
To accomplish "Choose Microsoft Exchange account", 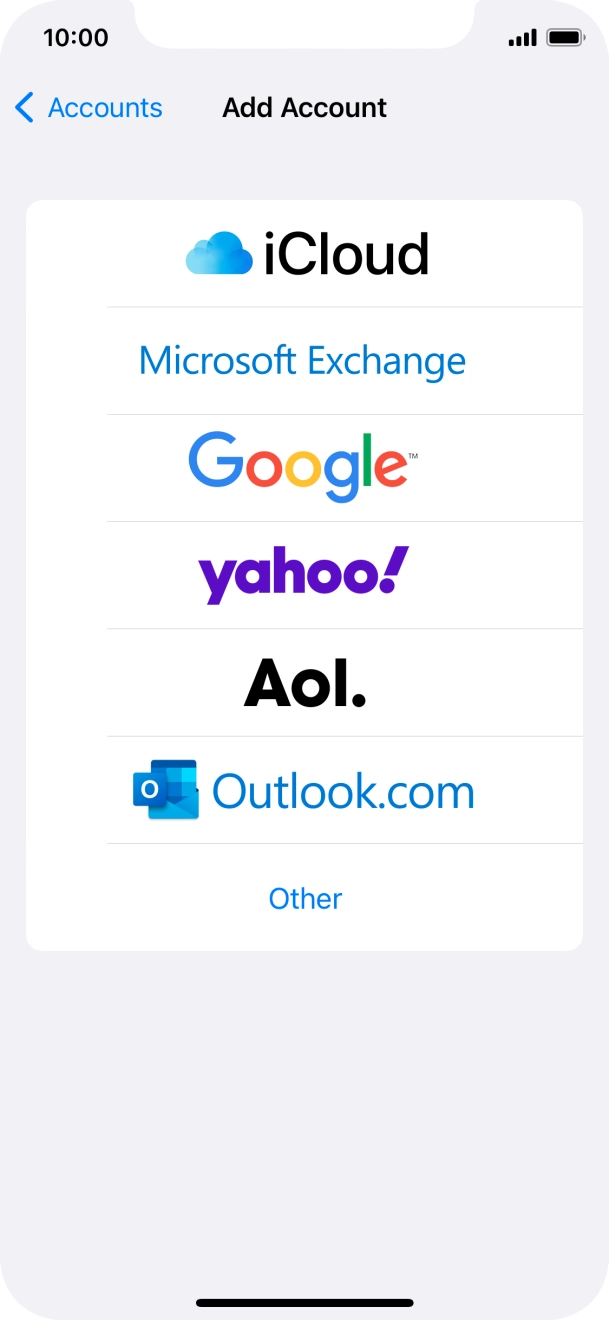I will click(x=303, y=361).
